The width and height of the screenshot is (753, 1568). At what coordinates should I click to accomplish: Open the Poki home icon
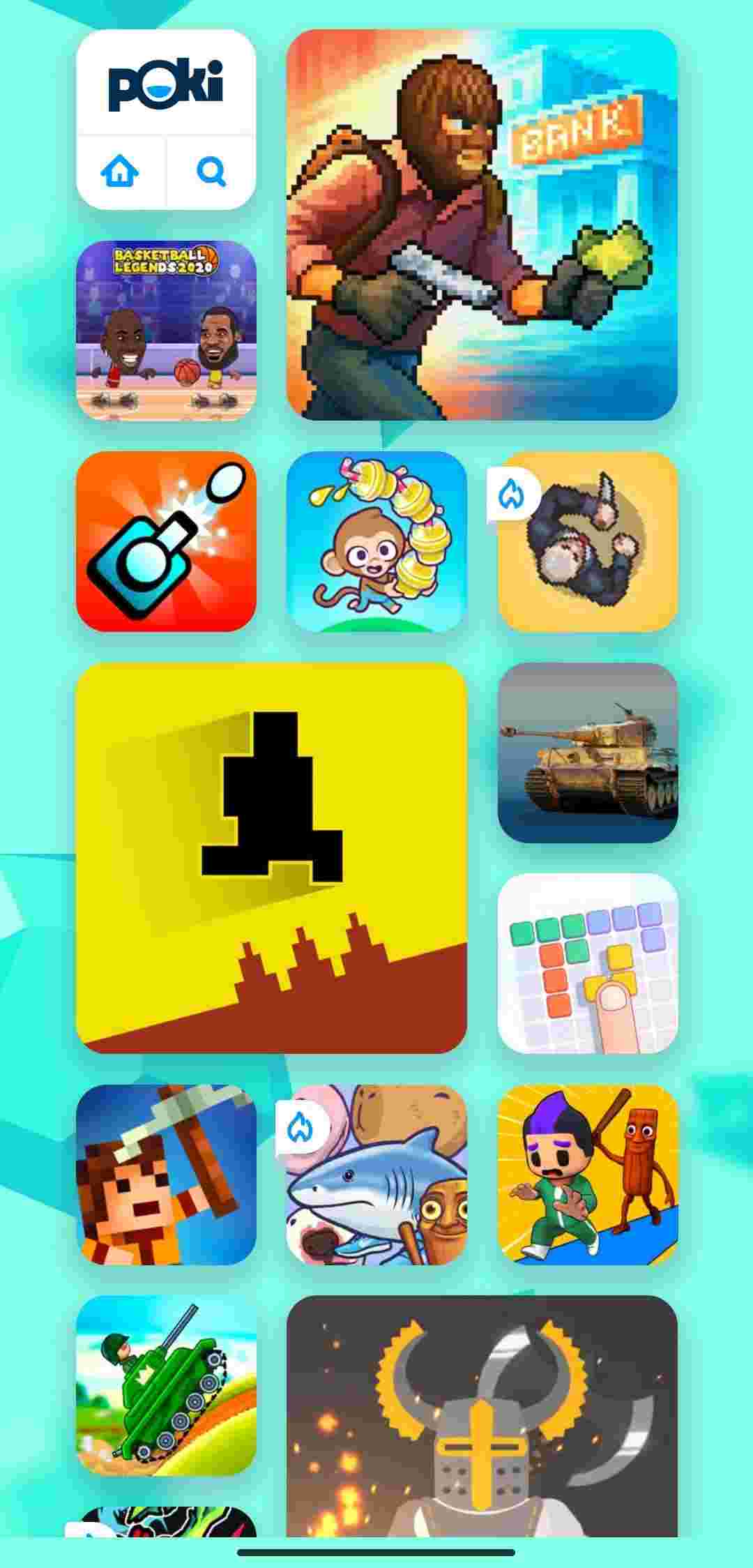[x=120, y=171]
